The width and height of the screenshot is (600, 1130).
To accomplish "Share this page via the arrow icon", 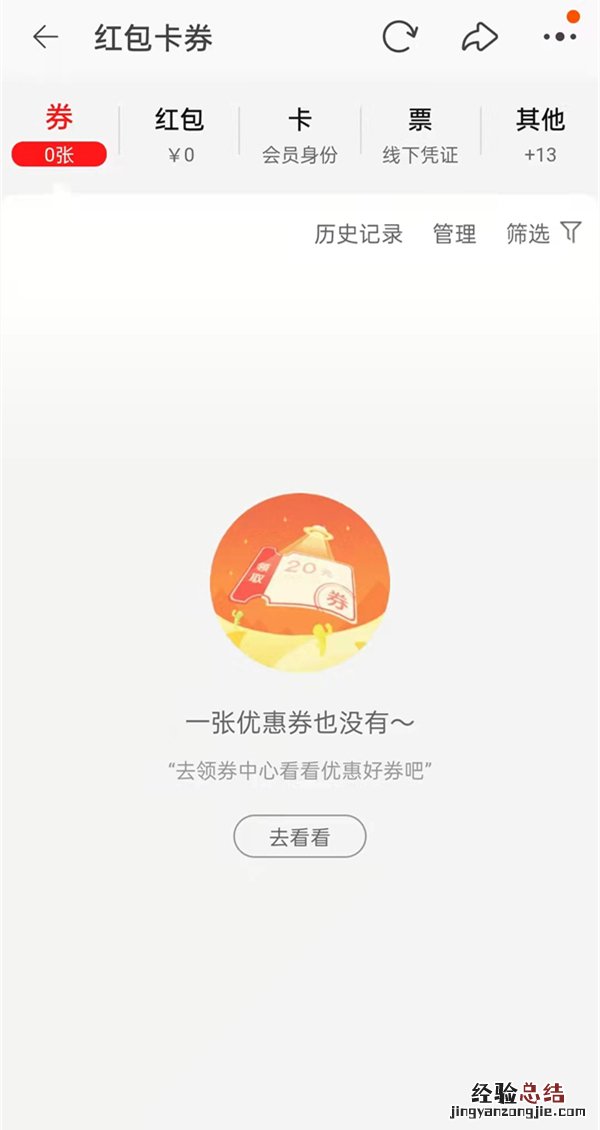I will (x=480, y=38).
